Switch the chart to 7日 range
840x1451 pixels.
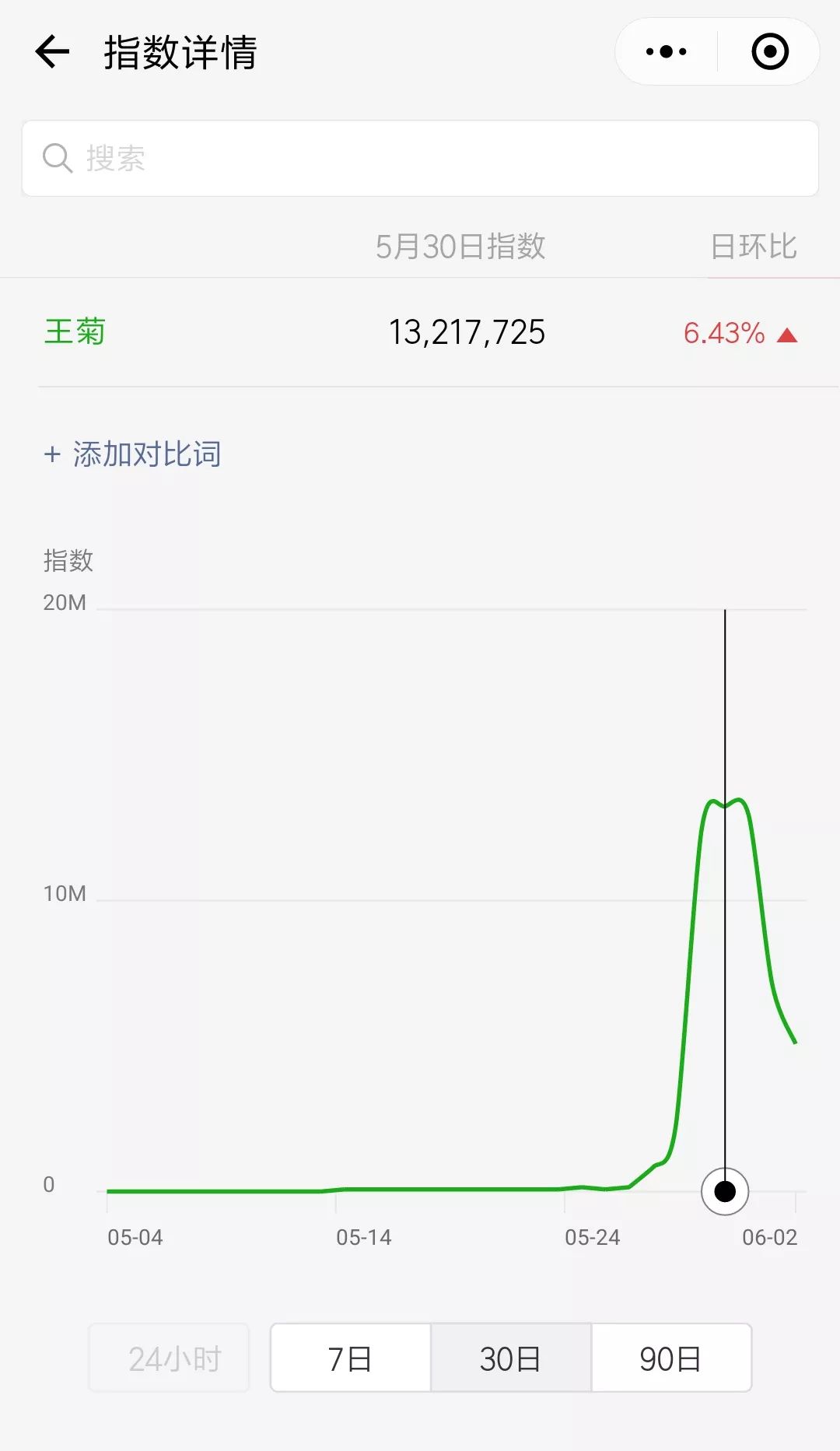click(351, 1358)
